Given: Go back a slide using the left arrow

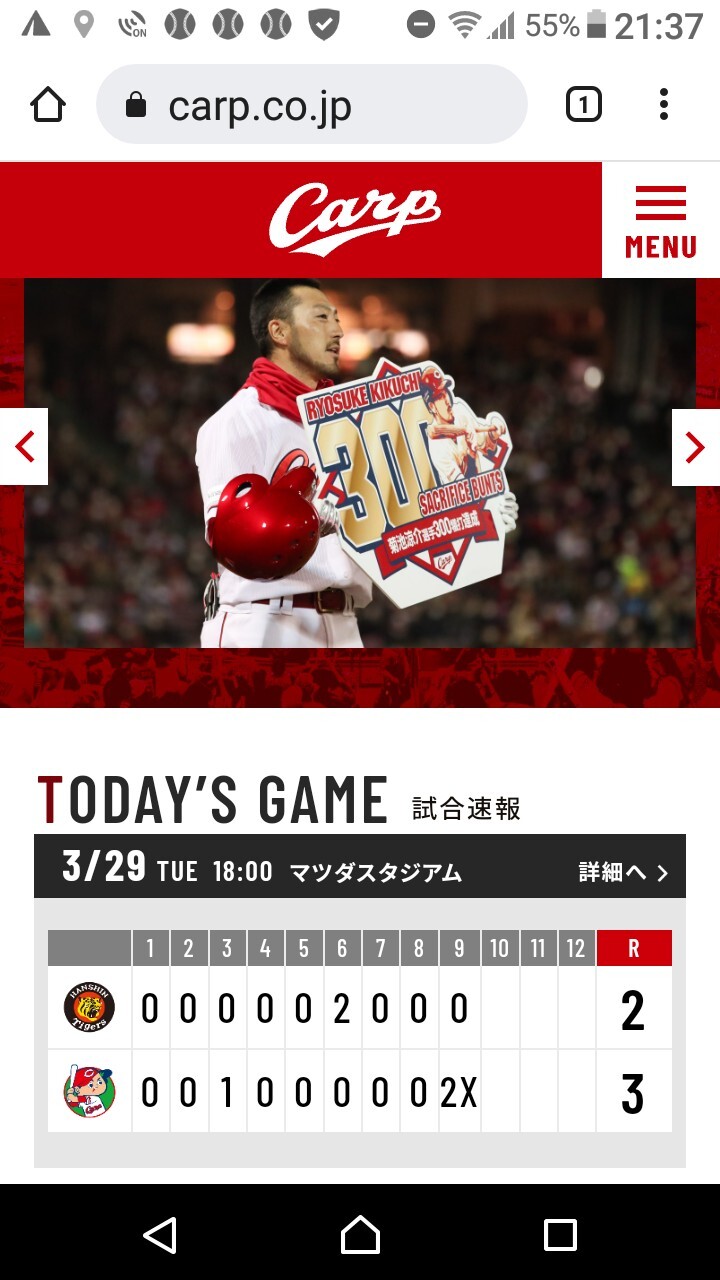Looking at the screenshot, I should click(x=24, y=448).
